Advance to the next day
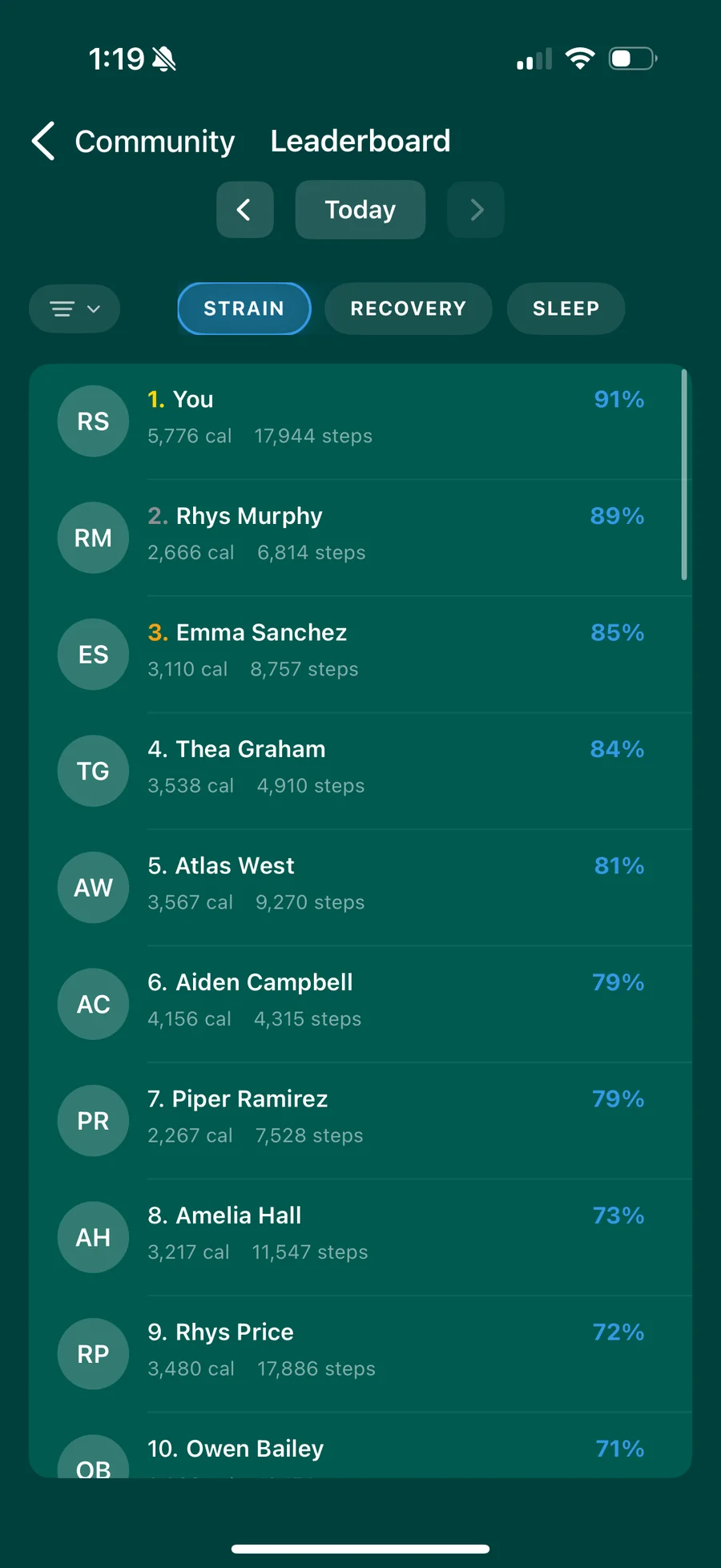 tap(475, 210)
